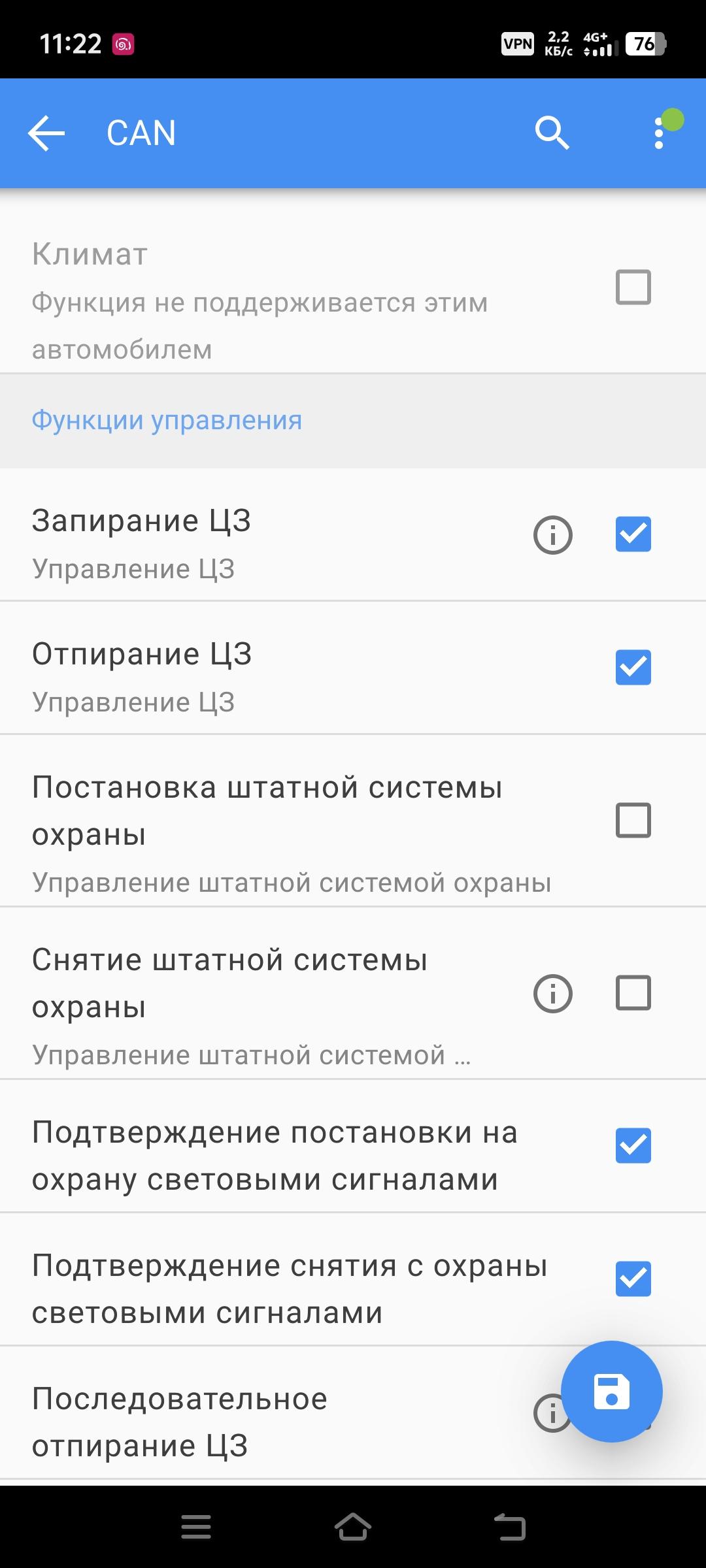Tap the system home button
The image size is (706, 1568).
(353, 1527)
